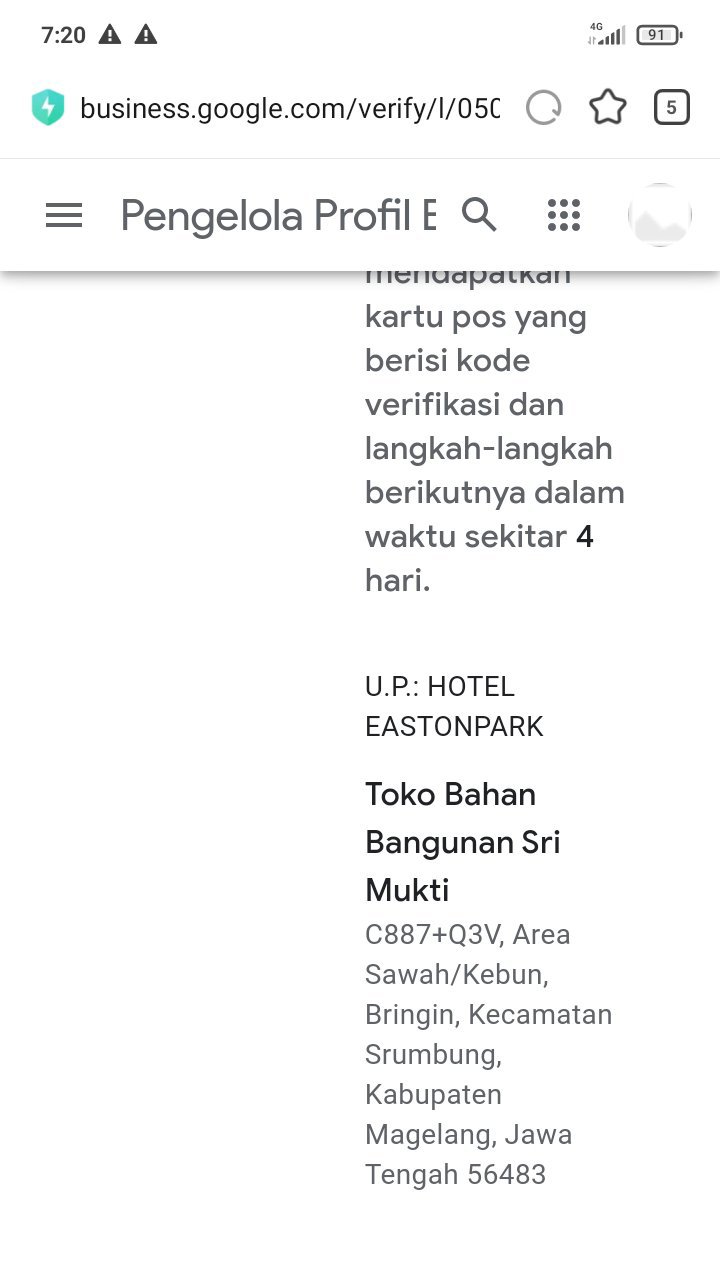Bookmark this page with the star

coord(608,108)
